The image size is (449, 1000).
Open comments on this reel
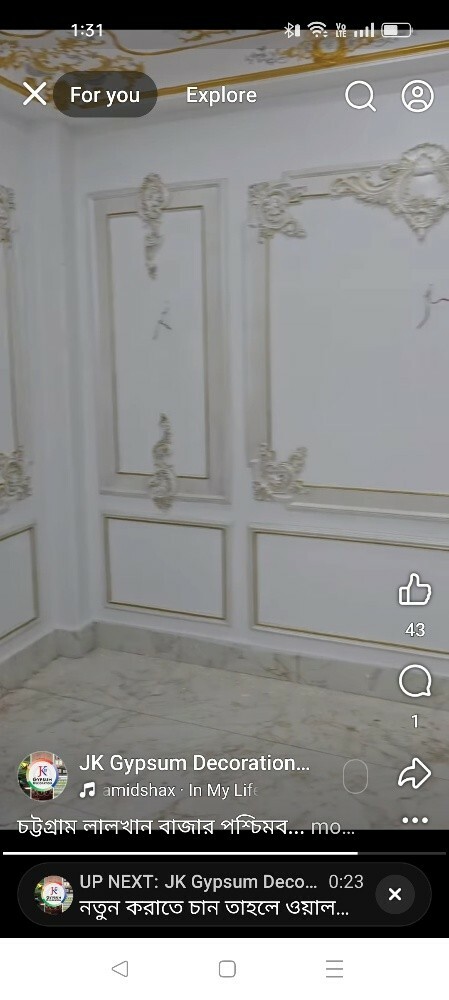pos(415,682)
